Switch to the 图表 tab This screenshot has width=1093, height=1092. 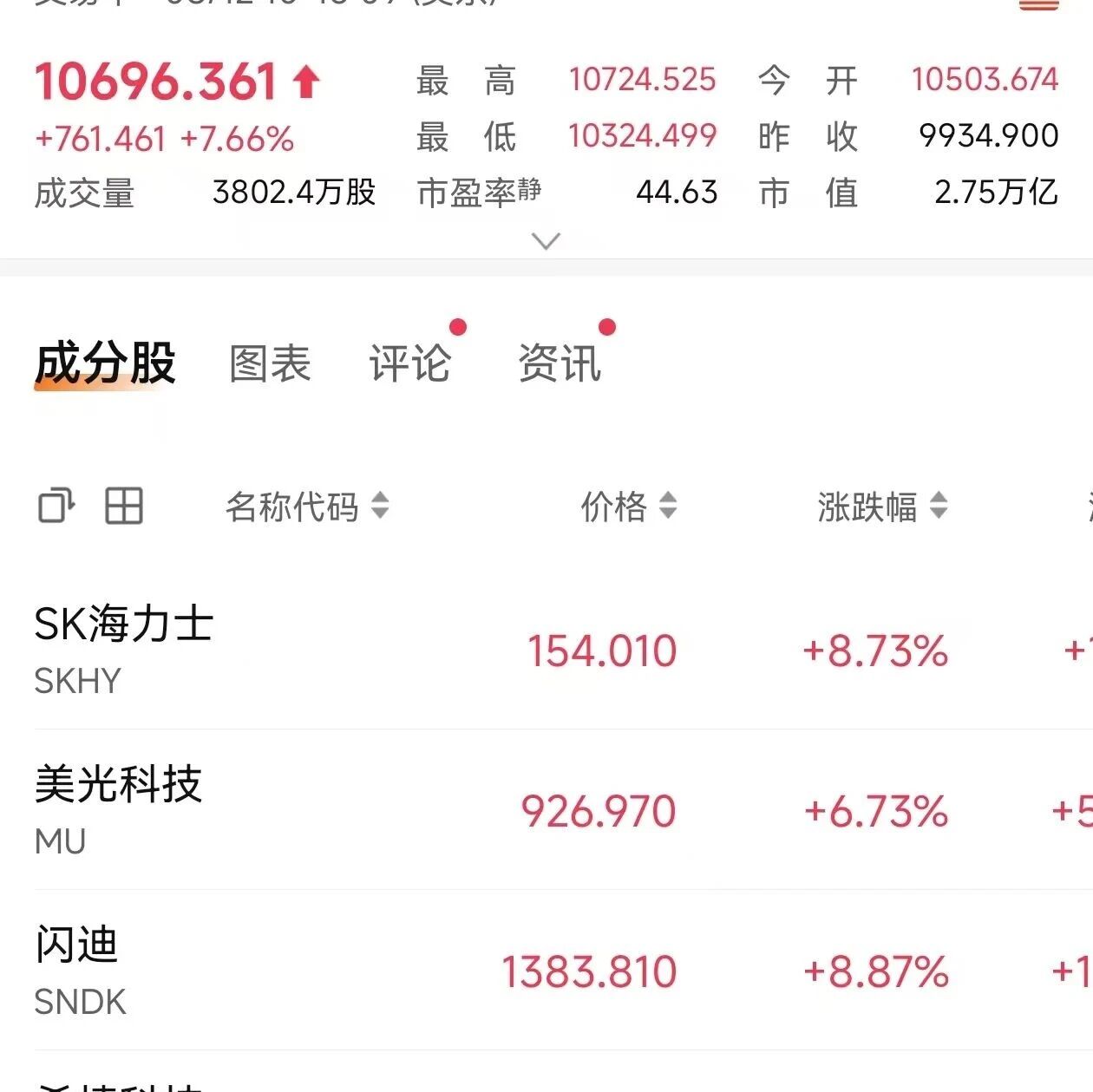pos(270,363)
